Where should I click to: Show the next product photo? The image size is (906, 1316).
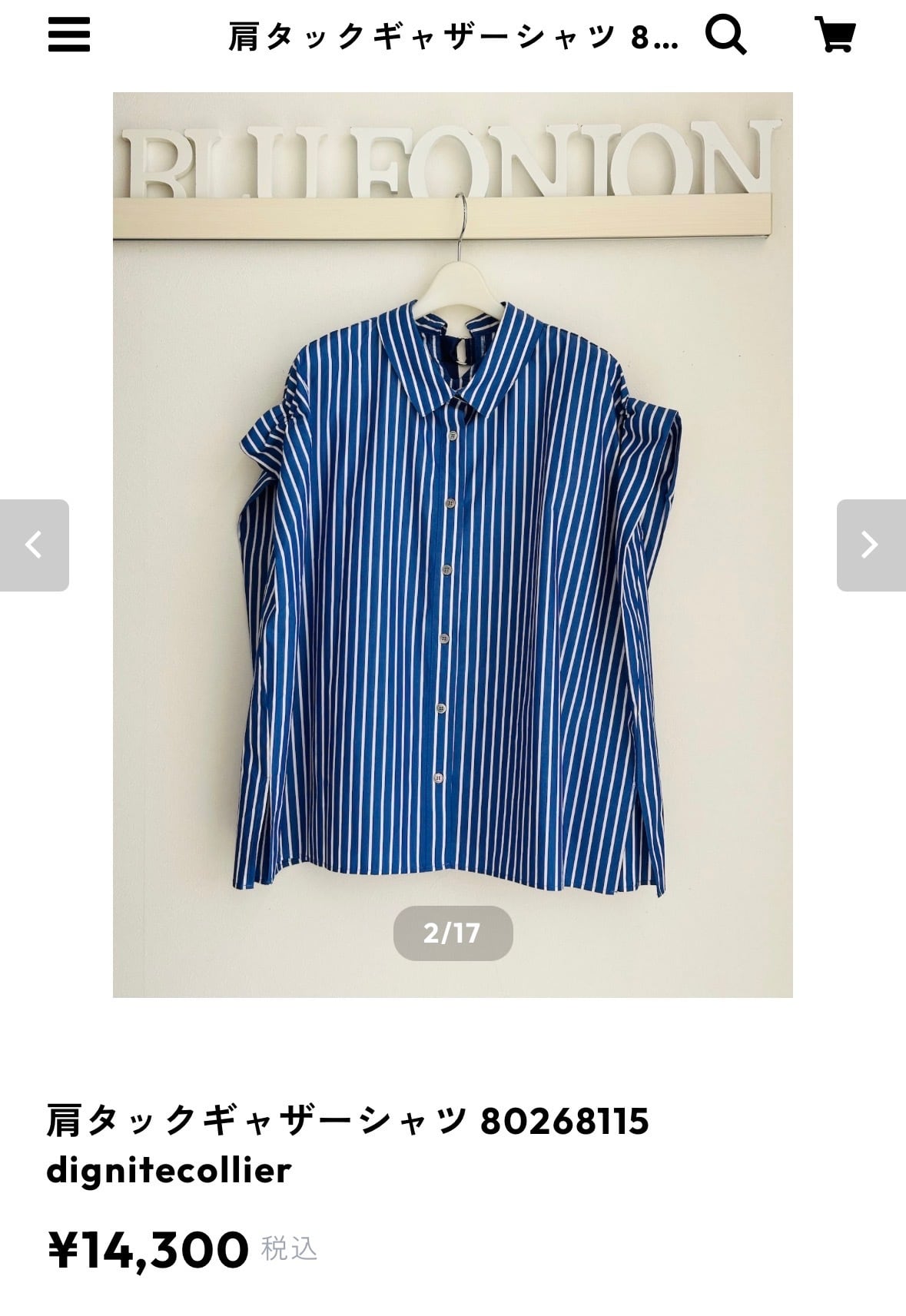[x=871, y=545]
